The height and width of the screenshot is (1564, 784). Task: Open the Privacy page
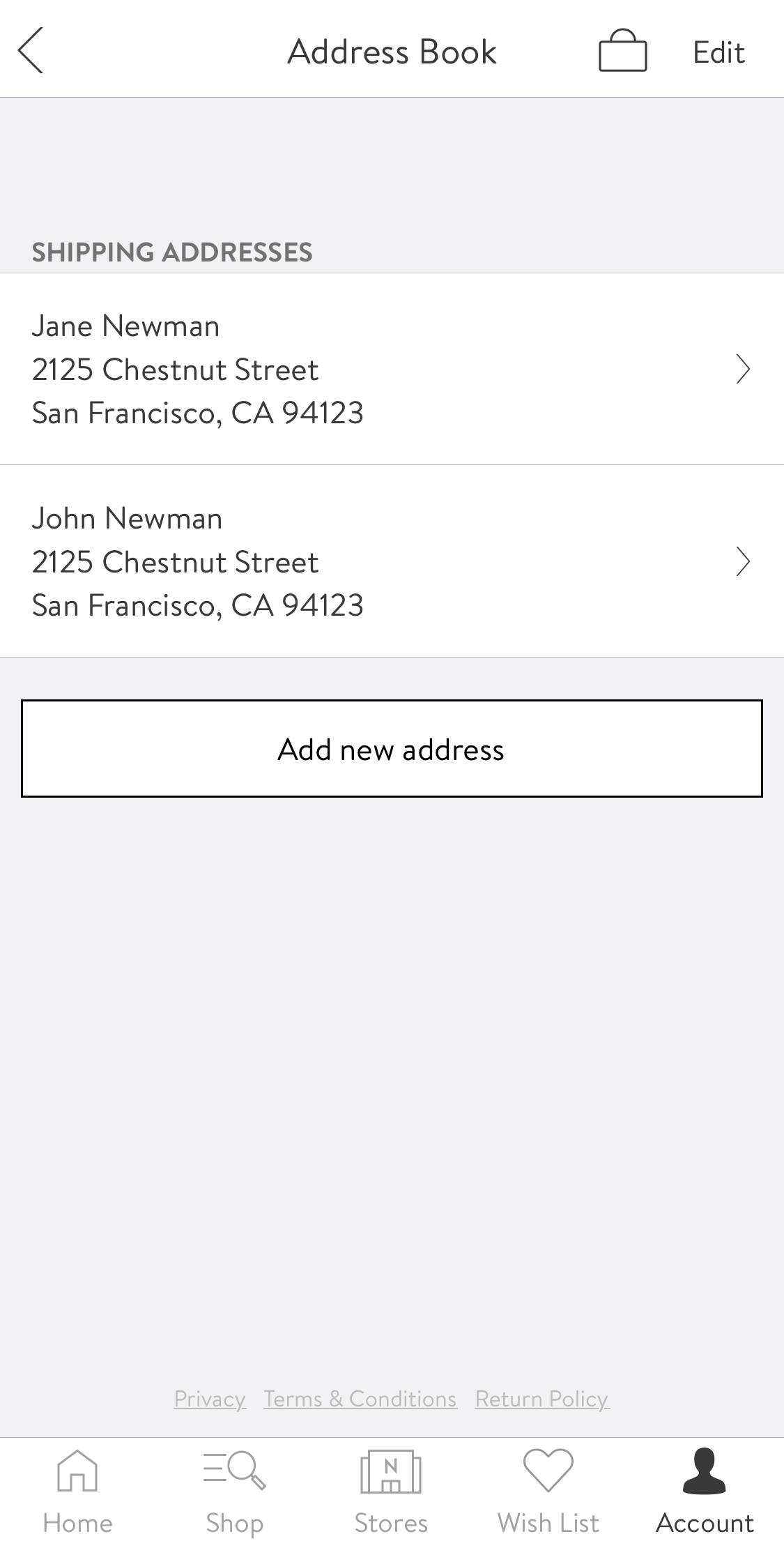coord(210,1399)
